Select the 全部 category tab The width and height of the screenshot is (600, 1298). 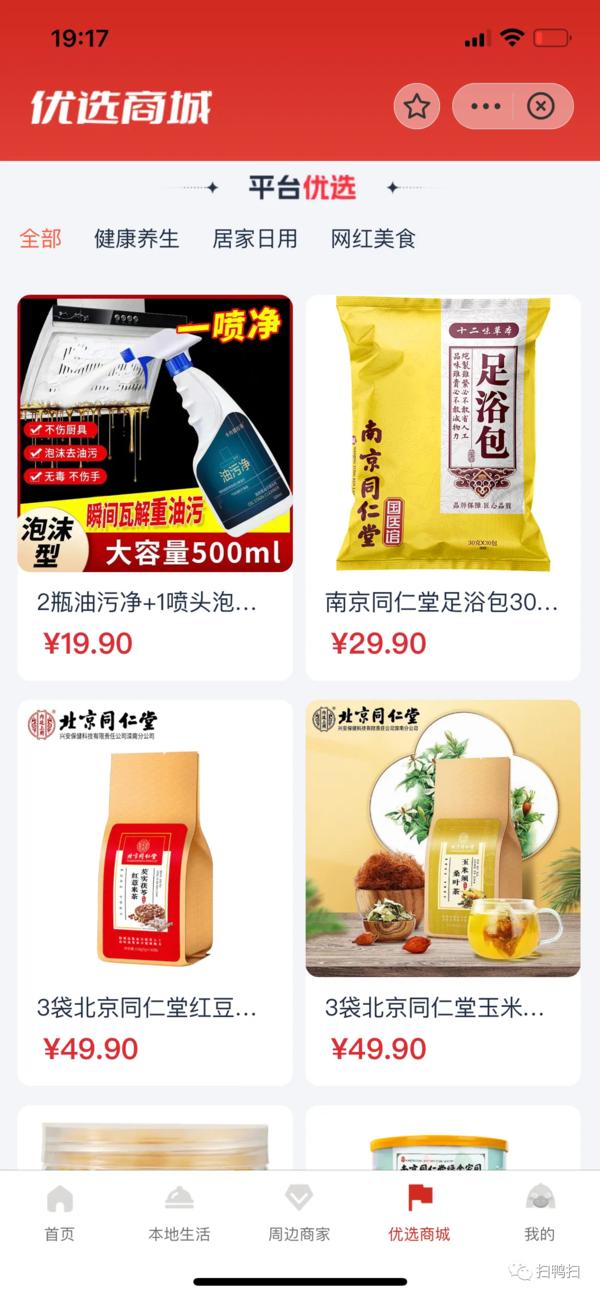[41, 239]
